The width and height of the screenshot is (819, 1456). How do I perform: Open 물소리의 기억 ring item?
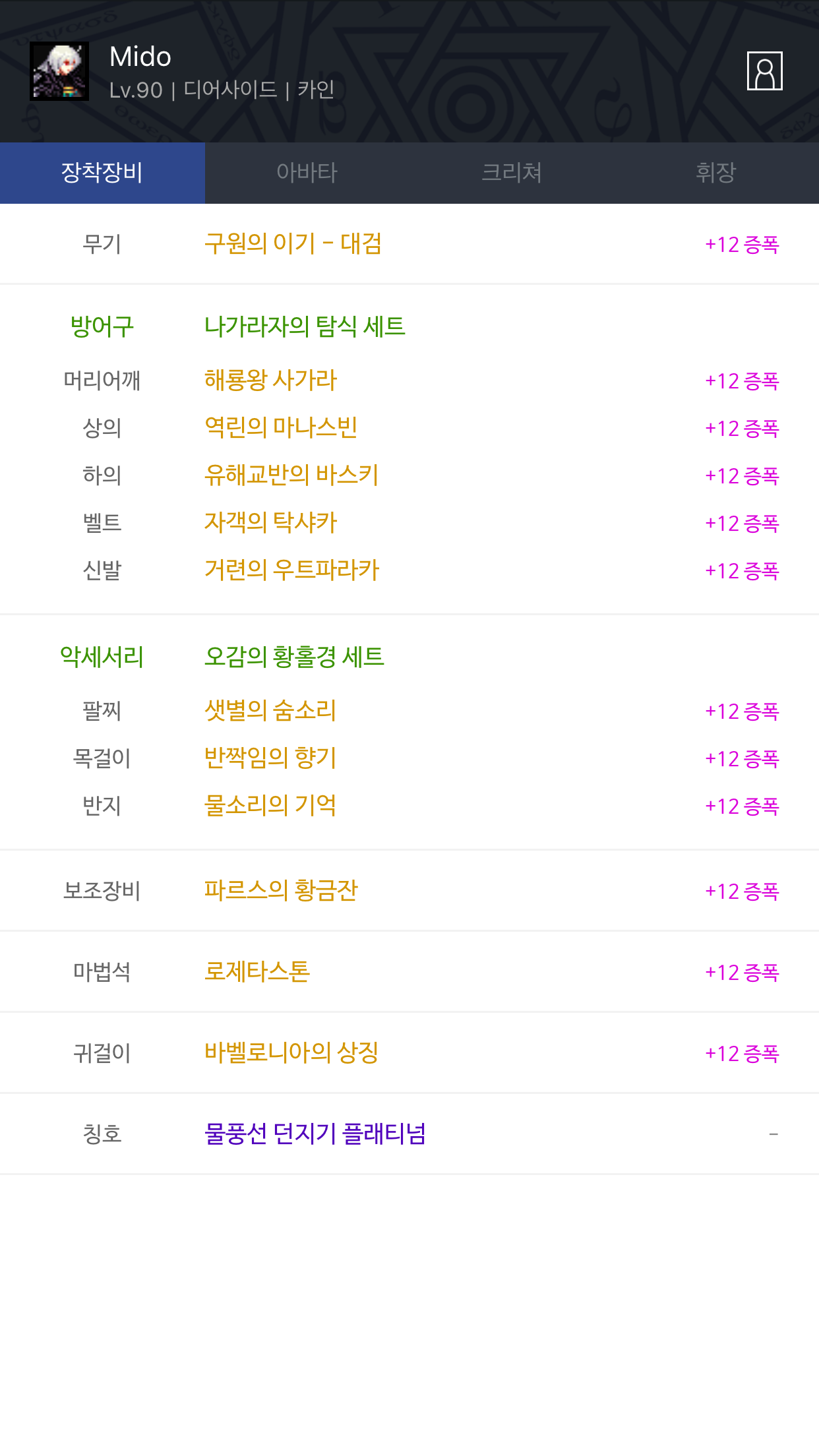click(270, 806)
